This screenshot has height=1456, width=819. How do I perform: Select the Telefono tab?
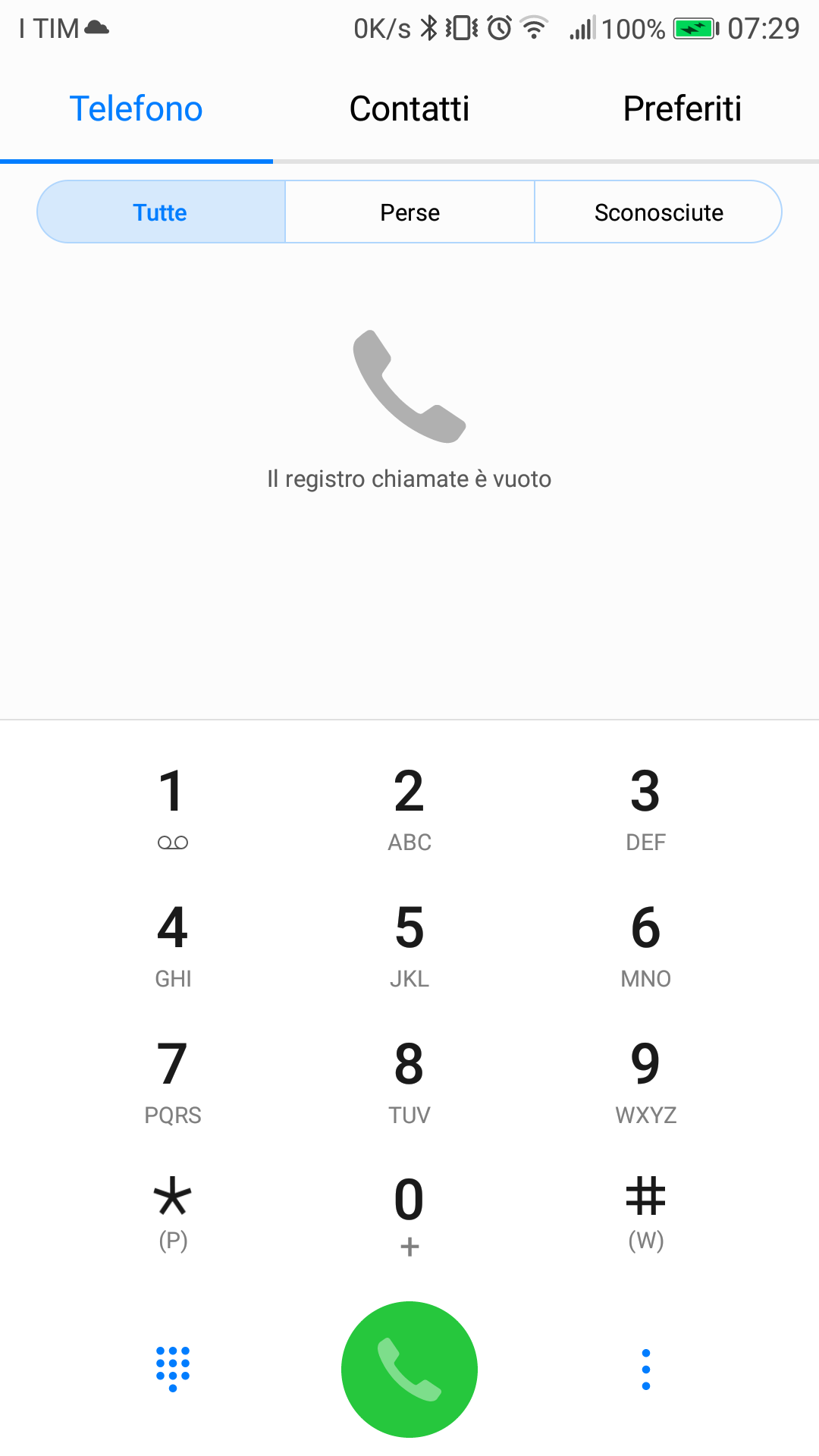click(x=136, y=109)
